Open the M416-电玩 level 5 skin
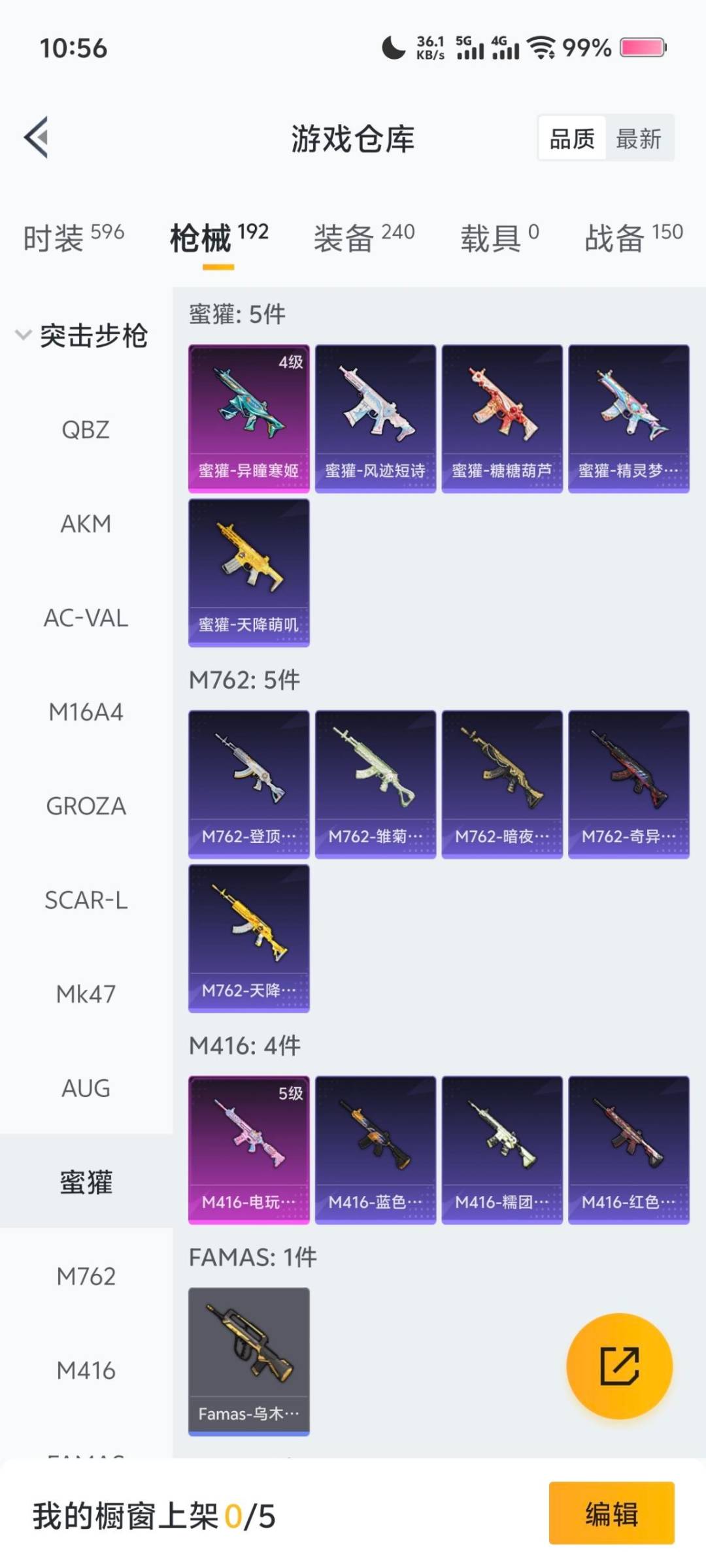The height and width of the screenshot is (1568, 706). [248, 1150]
